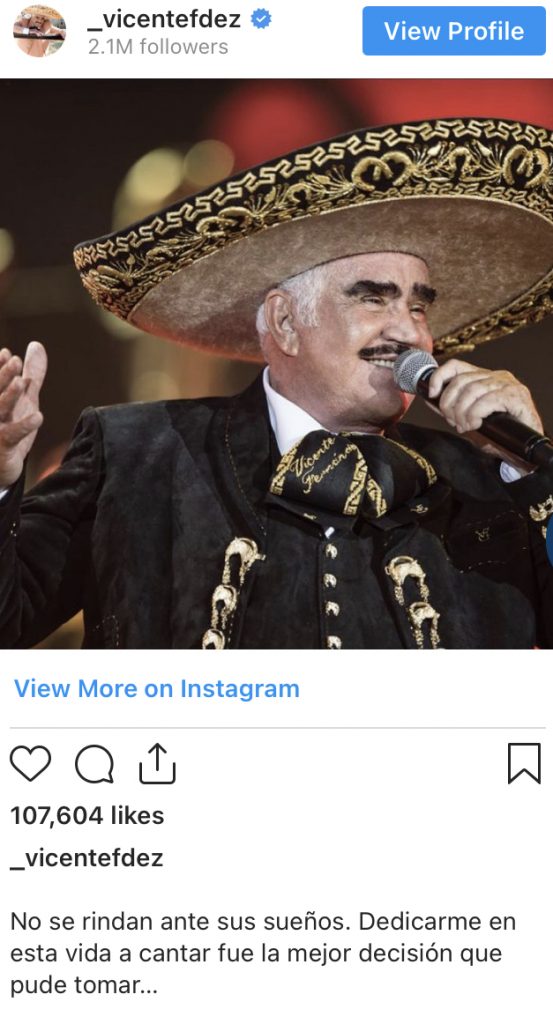
Task: Follow the View More on Instagram link
Action: [x=157, y=688]
